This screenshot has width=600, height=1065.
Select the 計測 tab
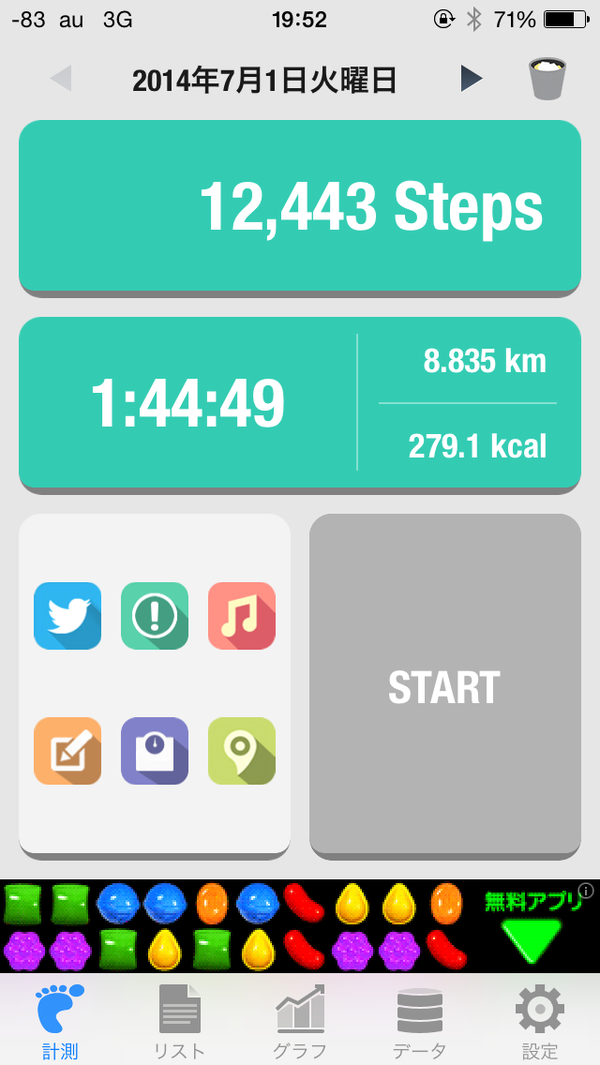coord(60,1020)
